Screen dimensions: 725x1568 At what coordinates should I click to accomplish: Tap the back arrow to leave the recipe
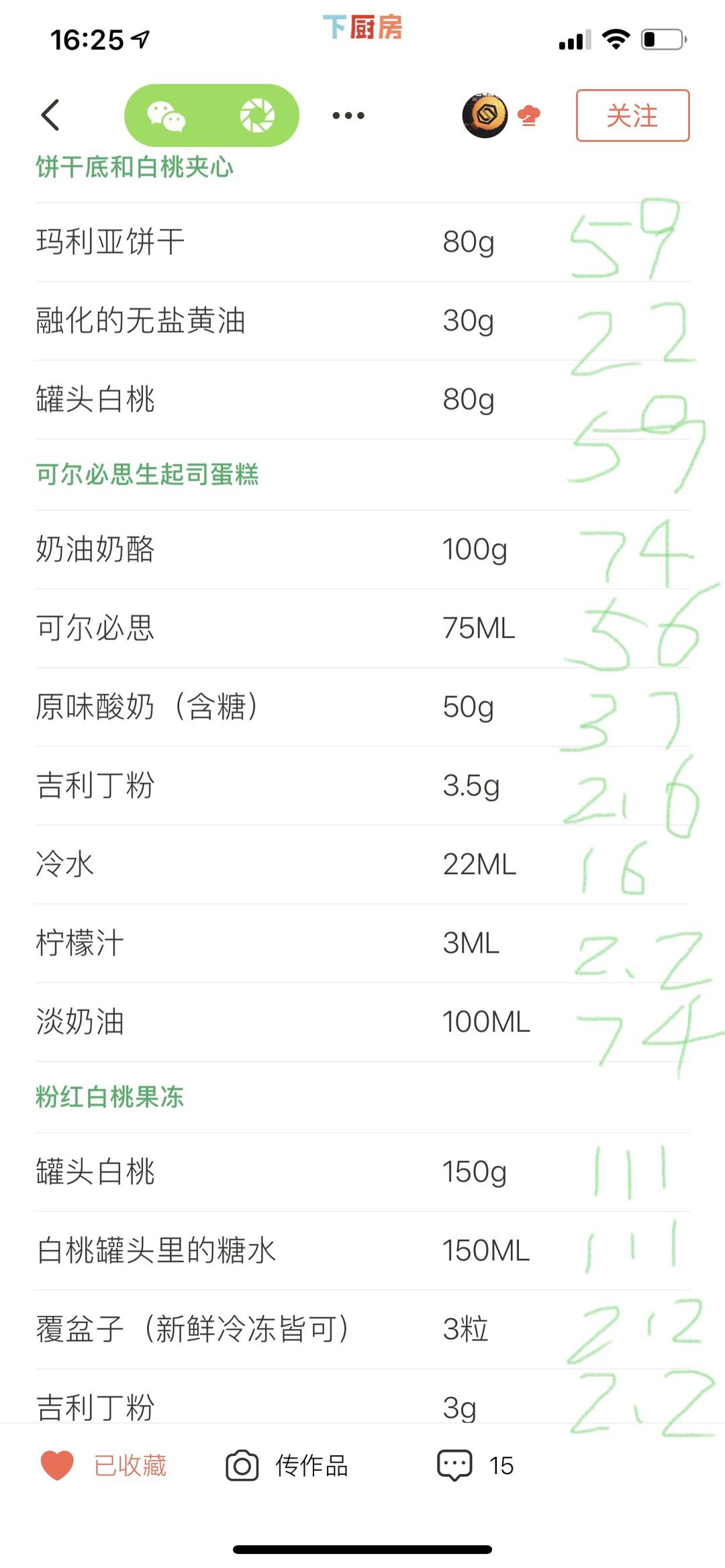pos(50,115)
